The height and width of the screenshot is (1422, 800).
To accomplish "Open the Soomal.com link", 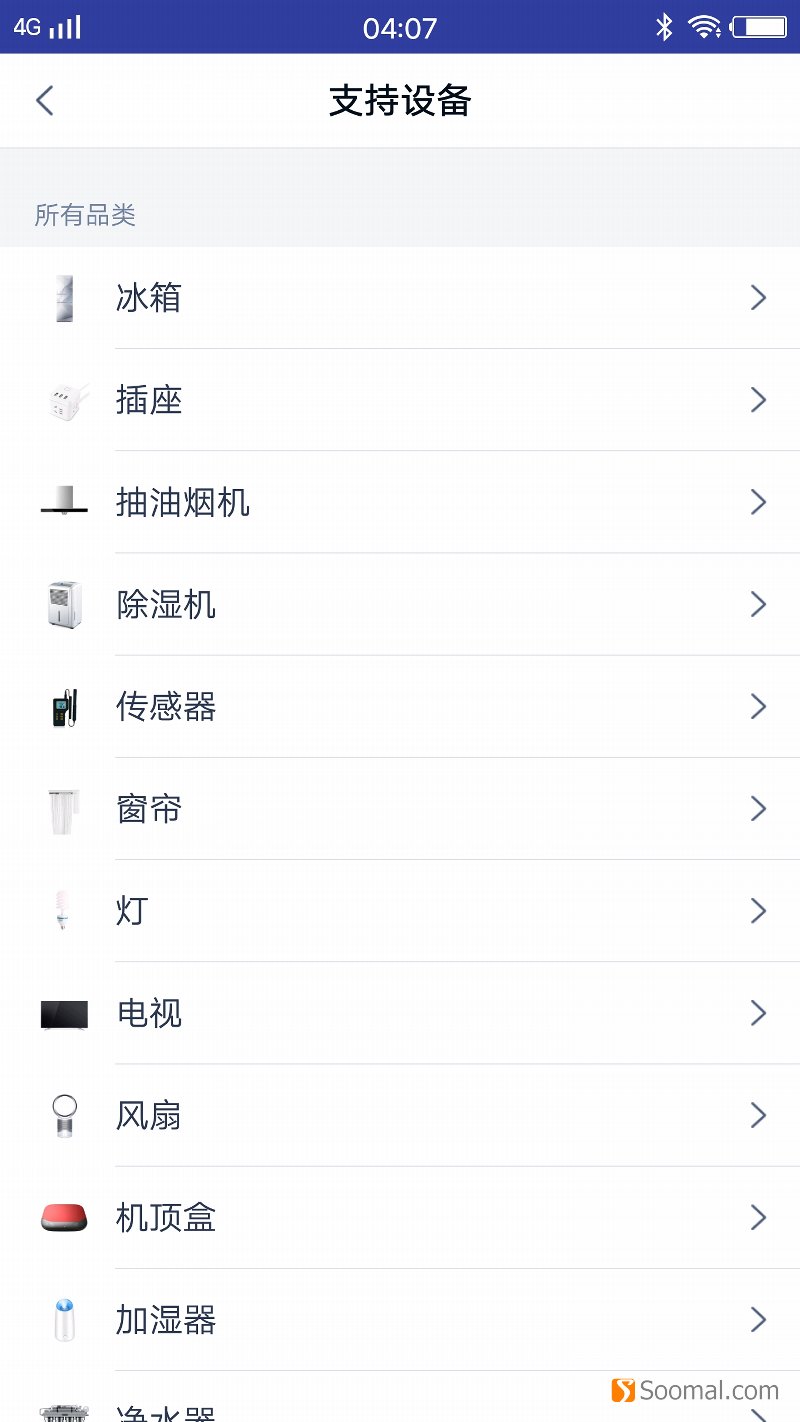I will pyautogui.click(x=697, y=1390).
